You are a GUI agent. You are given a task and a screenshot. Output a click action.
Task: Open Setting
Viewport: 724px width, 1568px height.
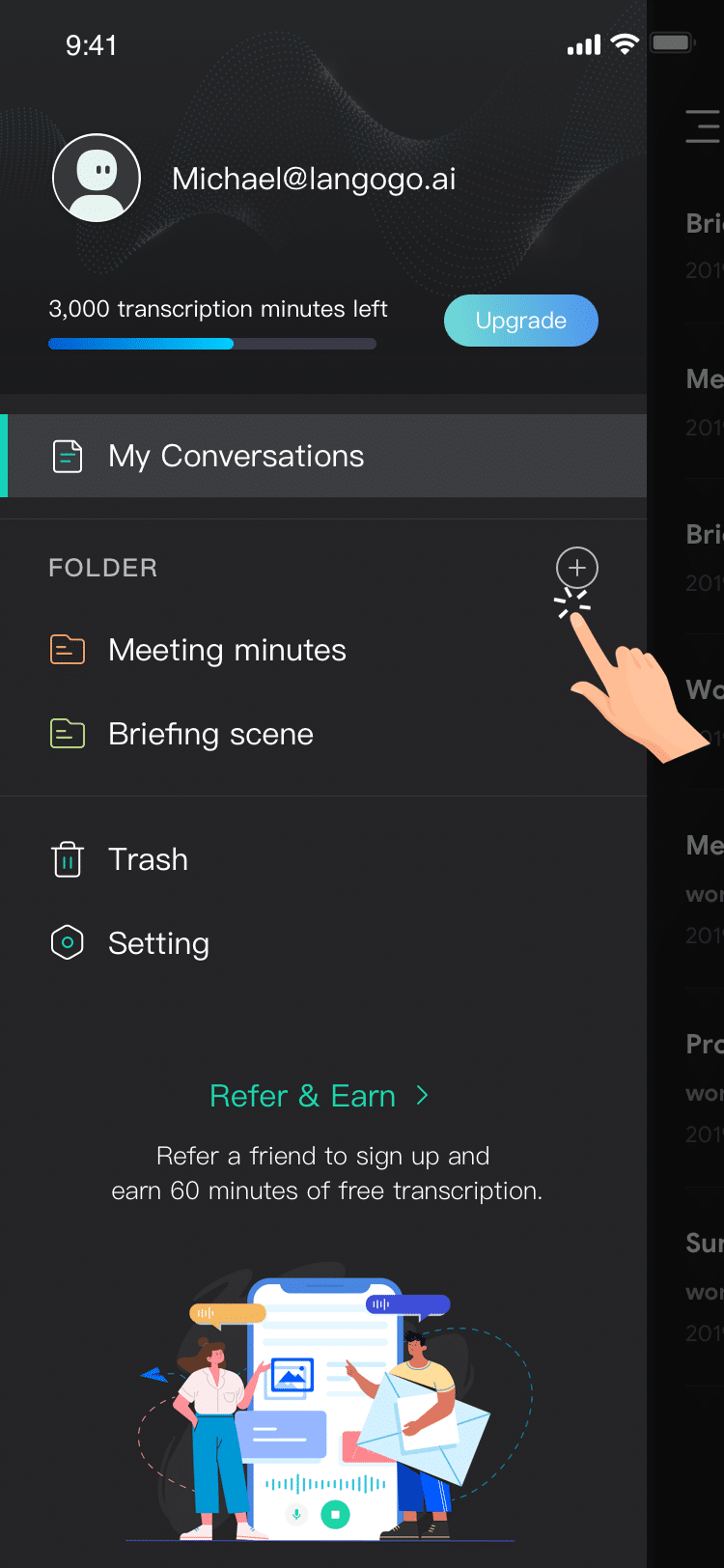click(x=158, y=943)
